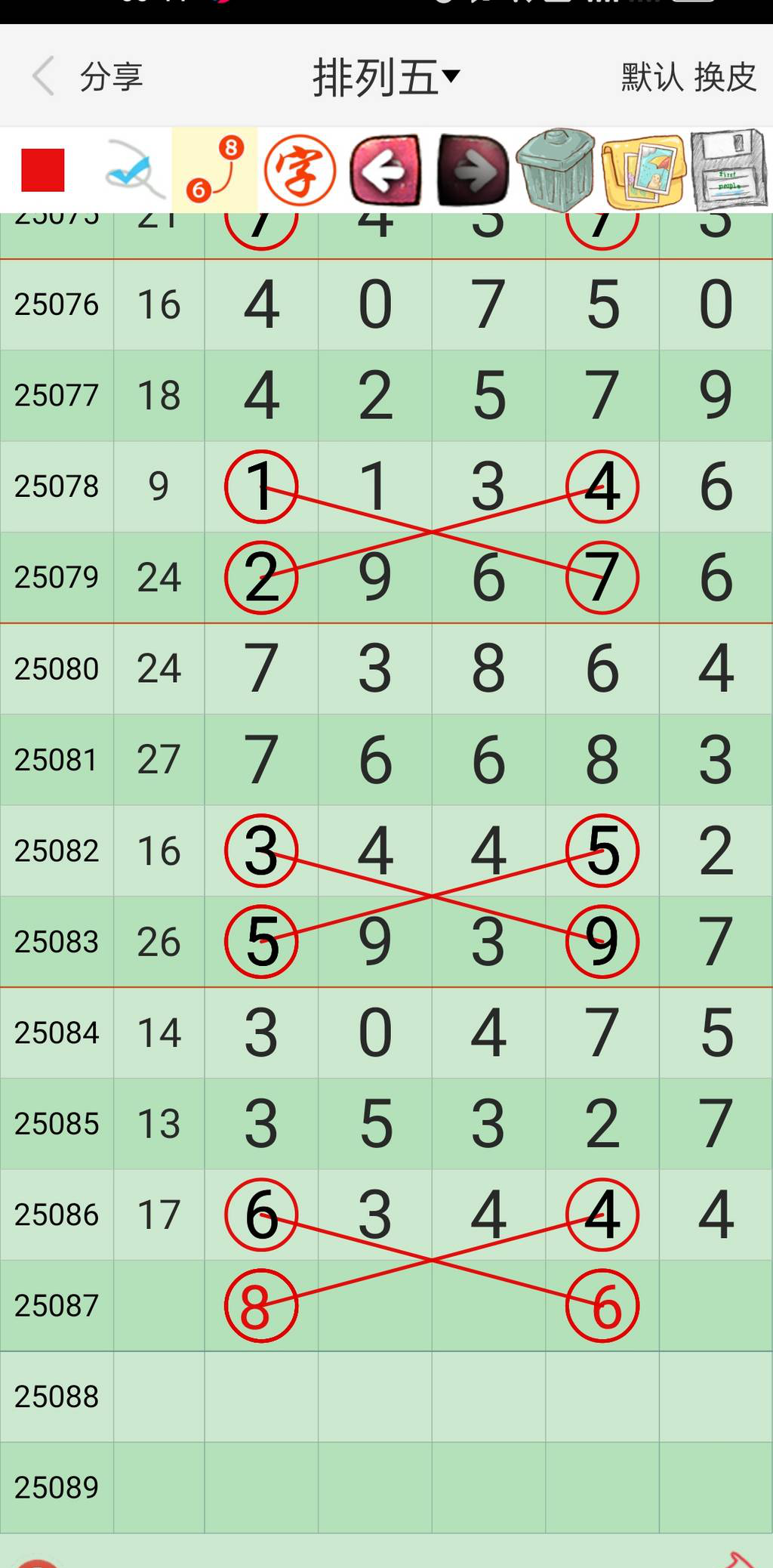Redo with the right arrow button
The height and width of the screenshot is (1568, 773).
473,170
